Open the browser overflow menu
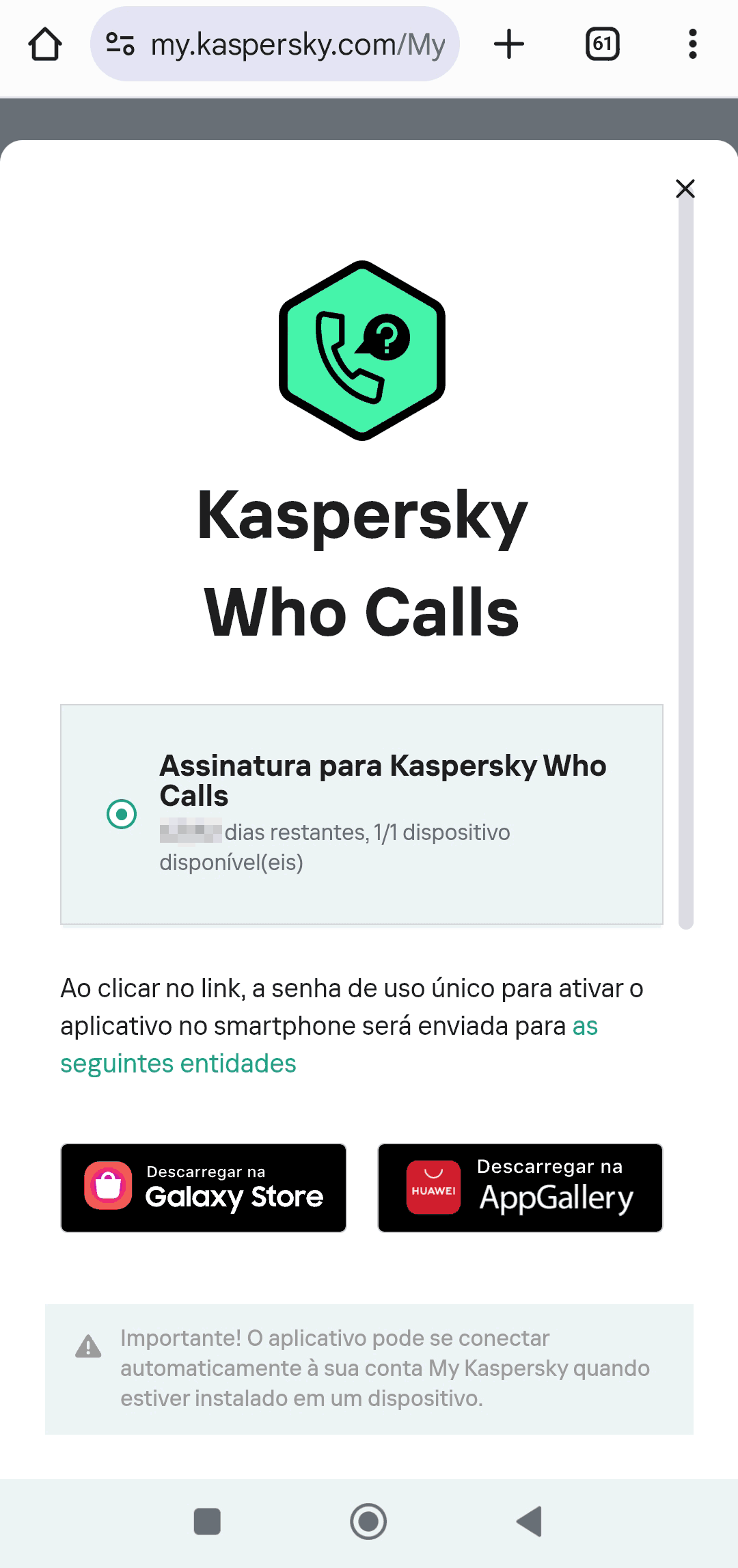Image resolution: width=738 pixels, height=1568 pixels. pyautogui.click(x=693, y=44)
